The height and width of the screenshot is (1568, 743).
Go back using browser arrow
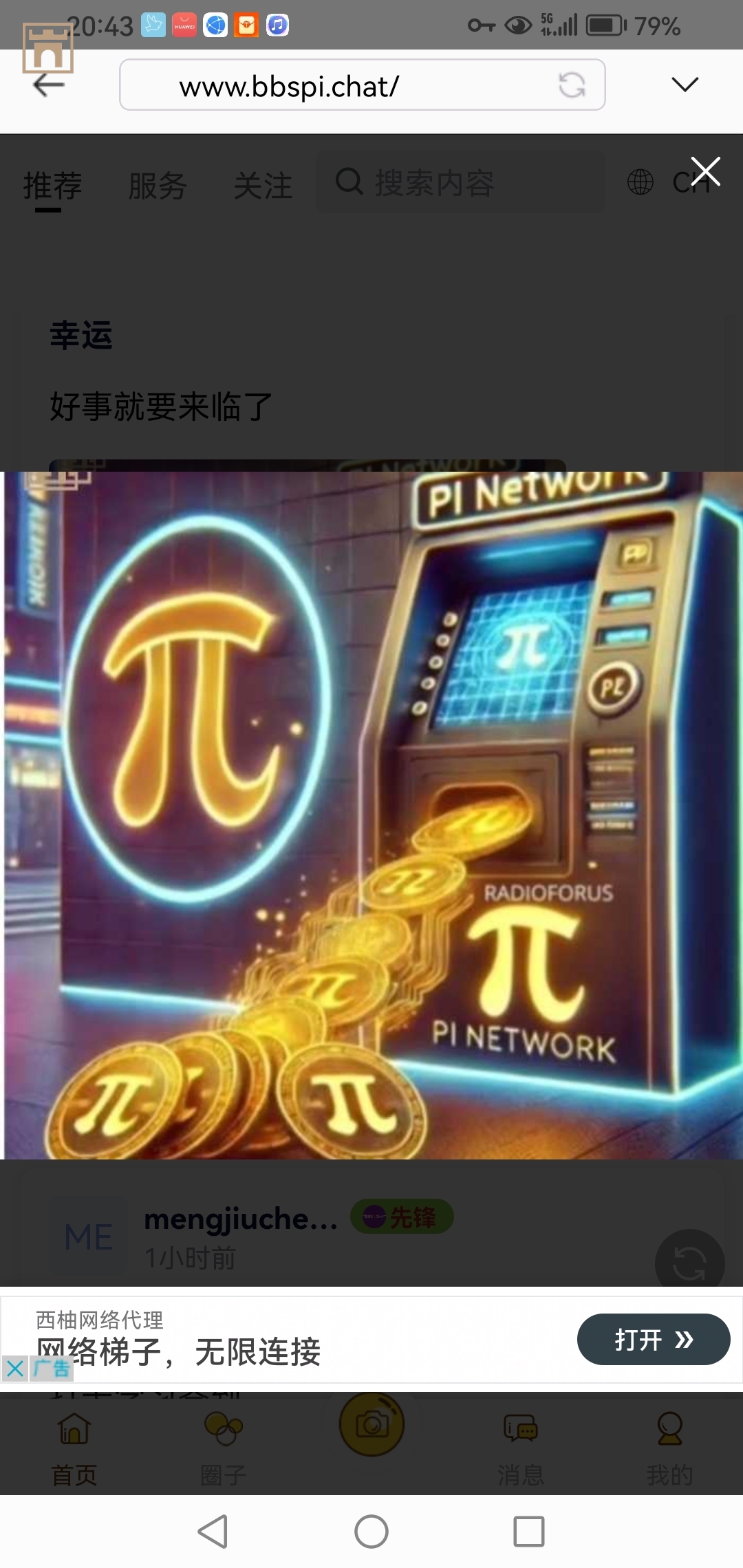[x=49, y=85]
